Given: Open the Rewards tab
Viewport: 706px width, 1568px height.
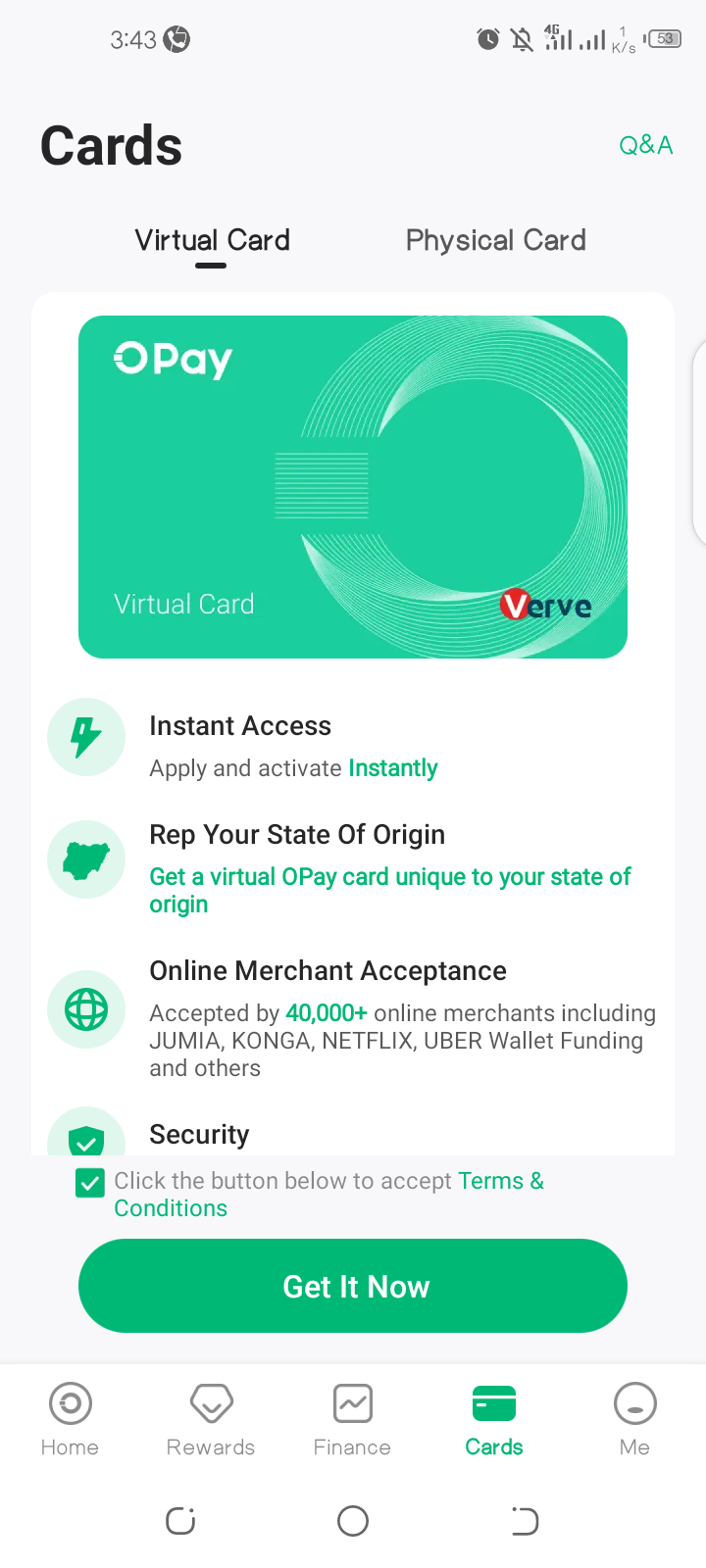Looking at the screenshot, I should tap(211, 1419).
